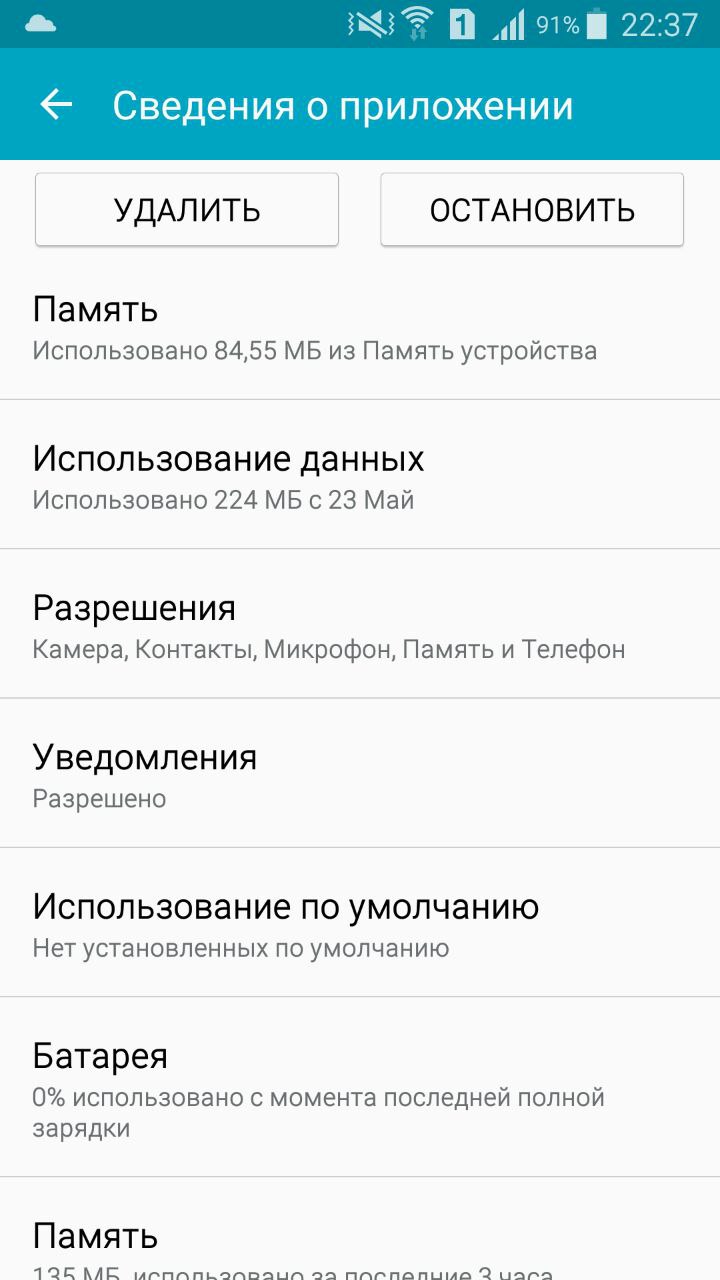Tap the УДАЛИТЬ button
The height and width of the screenshot is (1280, 720).
click(x=187, y=209)
